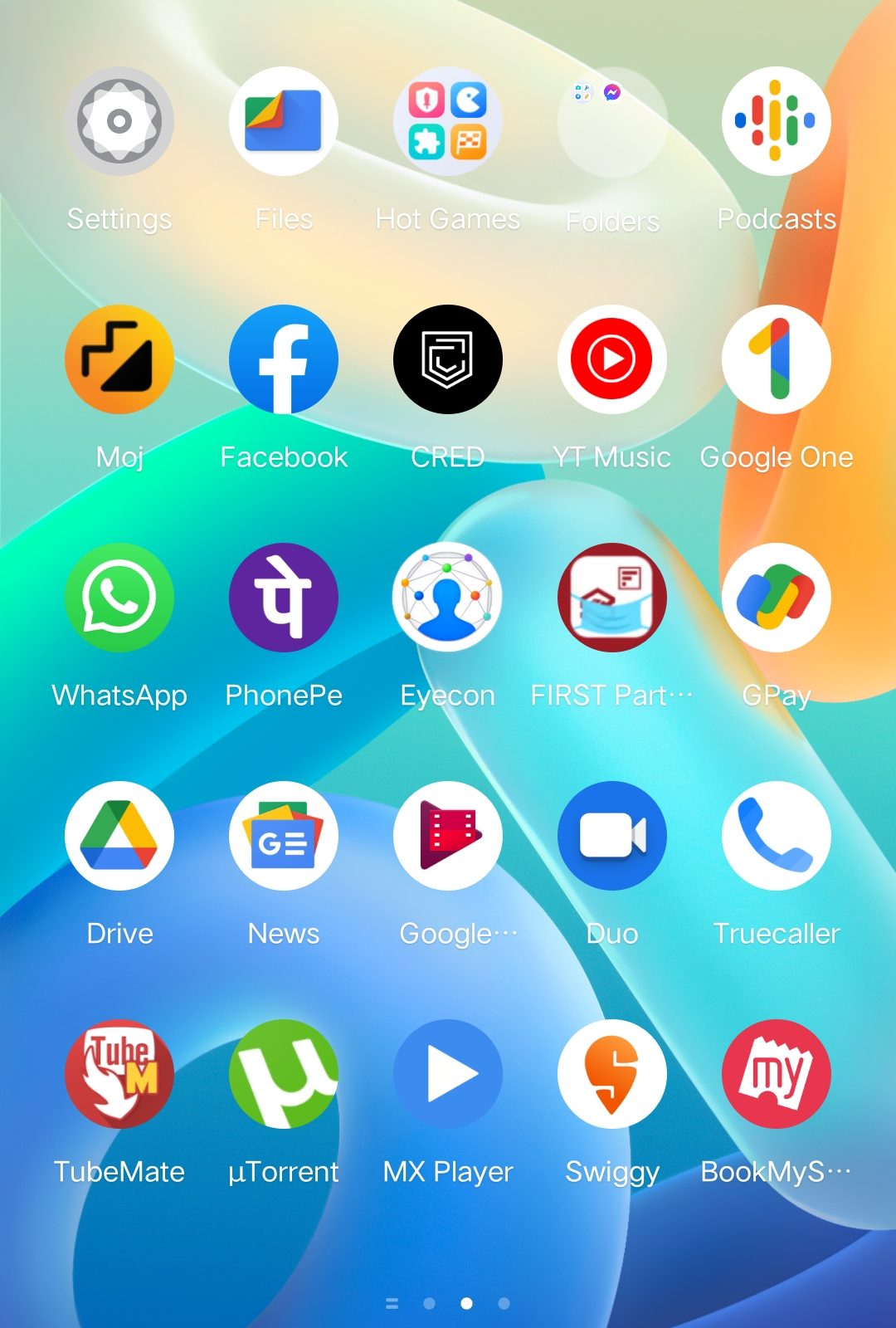Open the Hot Games folder
Viewport: 896px width, 1328px height.
pos(448,121)
